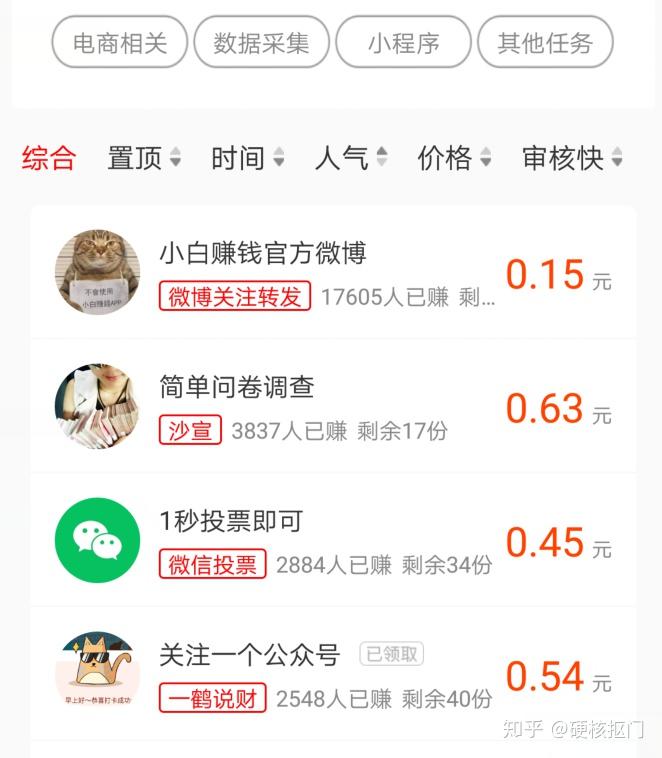
Task: Choose the 小程序 category chip
Action: pos(403,43)
